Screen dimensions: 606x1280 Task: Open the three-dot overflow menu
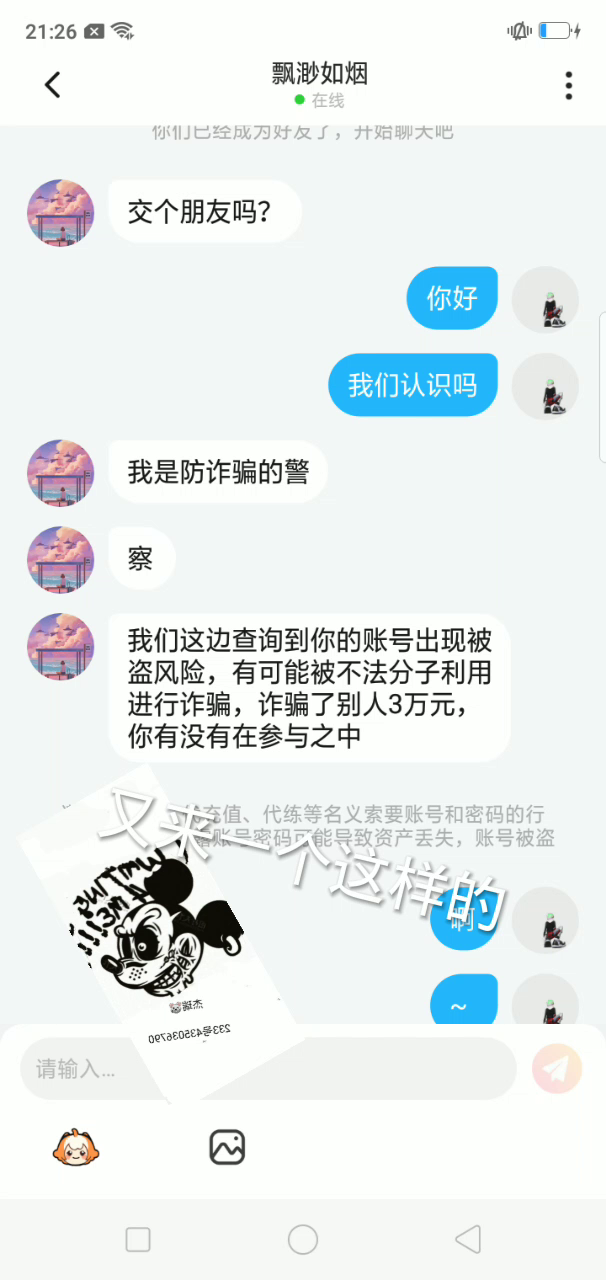568,86
